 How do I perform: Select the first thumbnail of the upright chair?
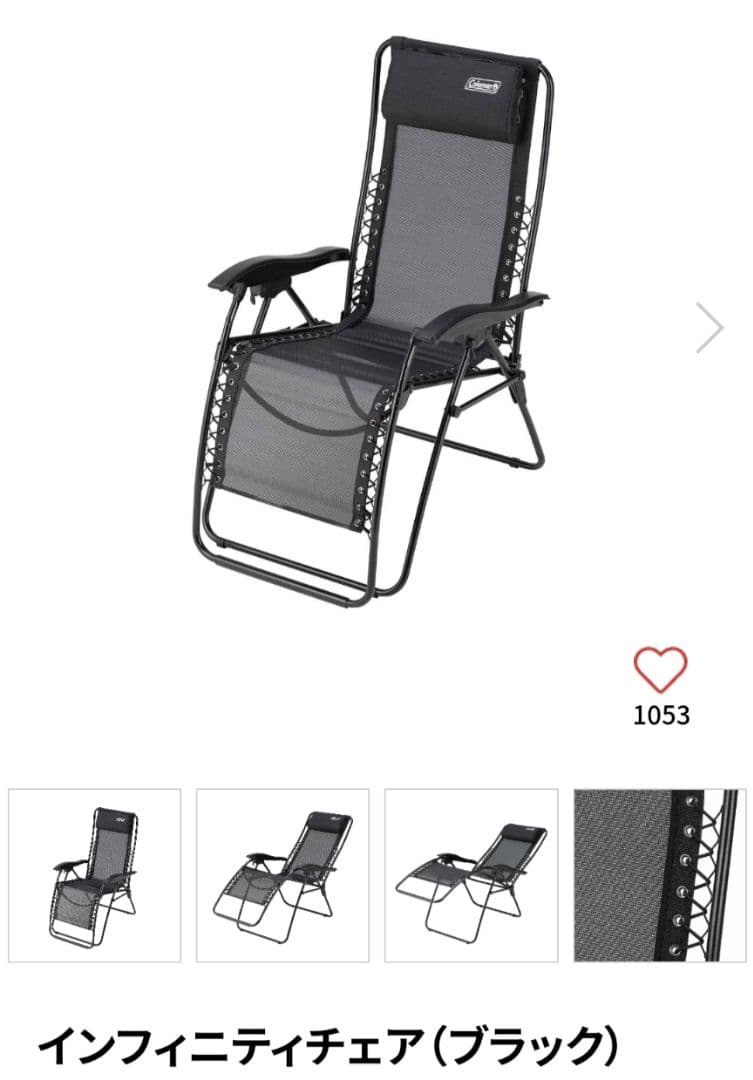click(95, 875)
